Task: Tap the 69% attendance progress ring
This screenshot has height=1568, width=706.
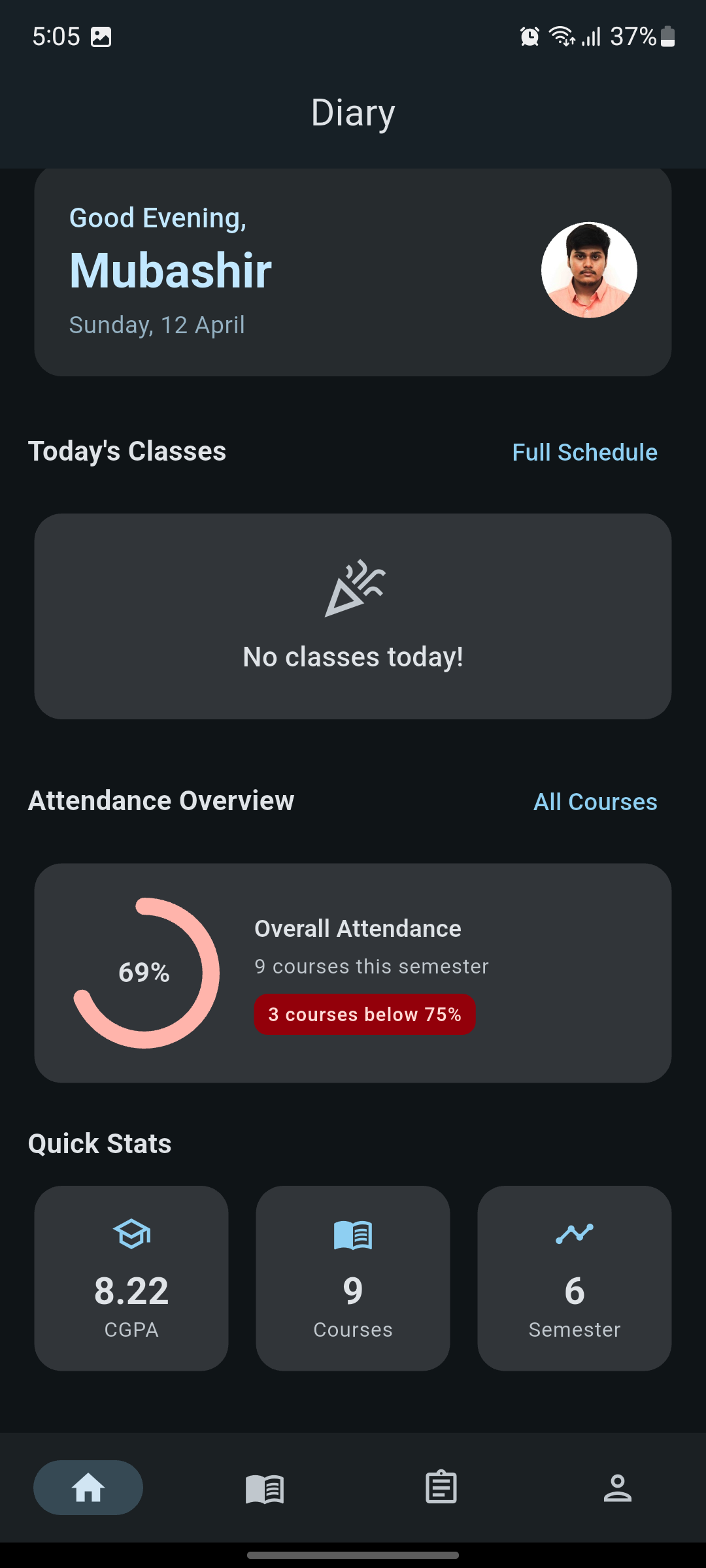Action: pyautogui.click(x=145, y=973)
